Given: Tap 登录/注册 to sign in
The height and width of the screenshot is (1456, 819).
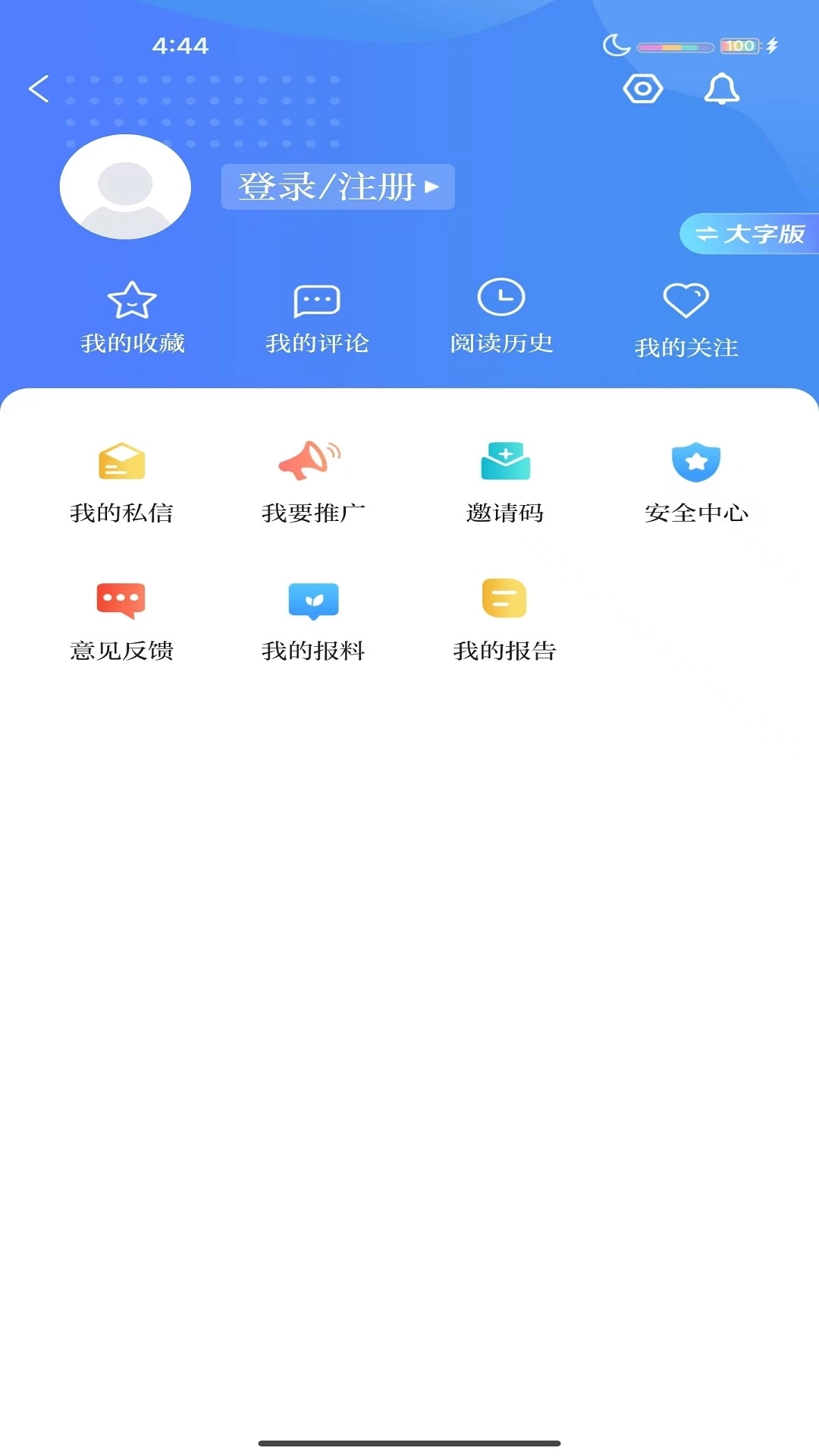Looking at the screenshot, I should (328, 187).
